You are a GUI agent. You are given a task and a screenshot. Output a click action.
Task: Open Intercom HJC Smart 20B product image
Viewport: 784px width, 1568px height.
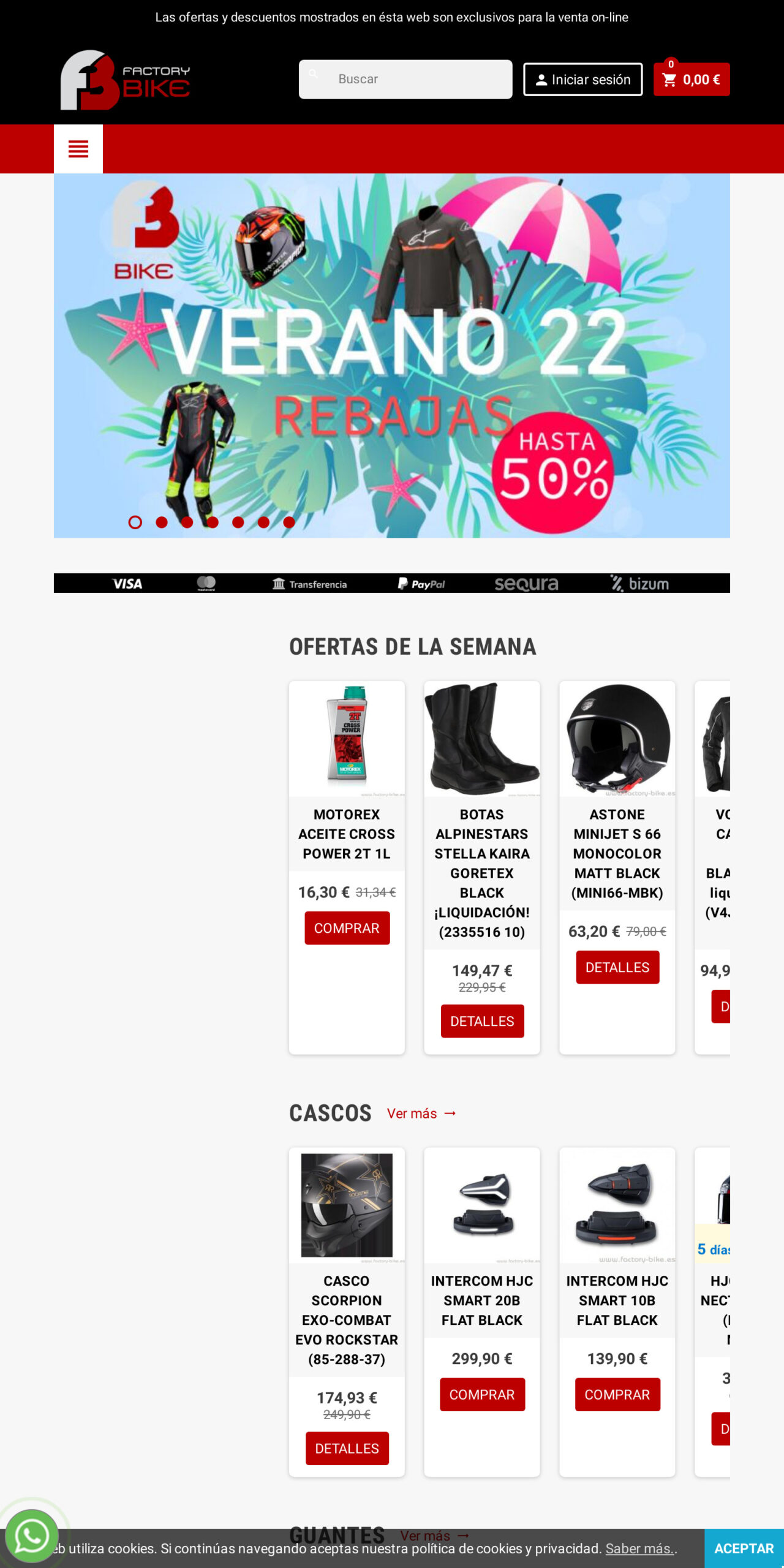(x=482, y=1205)
